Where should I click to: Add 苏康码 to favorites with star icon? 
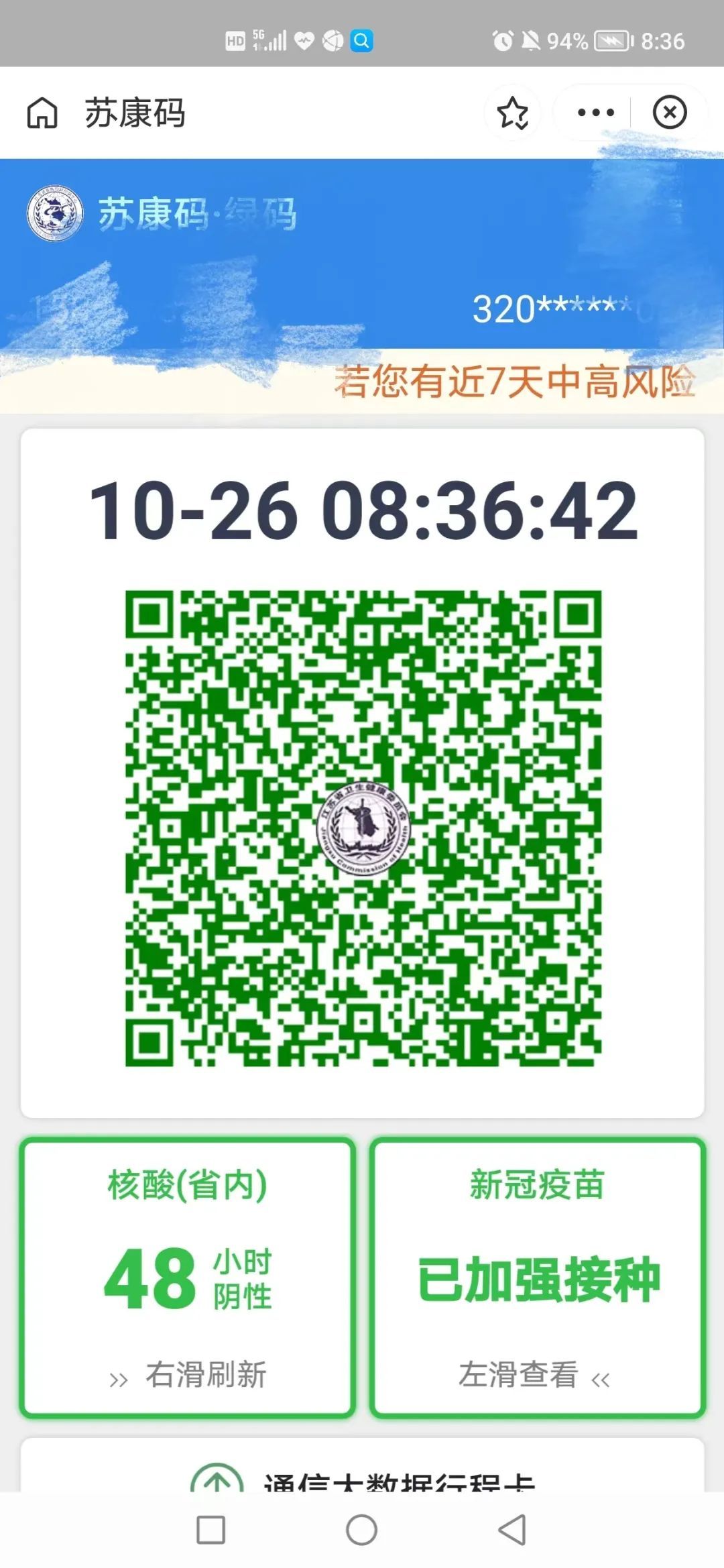[513, 113]
